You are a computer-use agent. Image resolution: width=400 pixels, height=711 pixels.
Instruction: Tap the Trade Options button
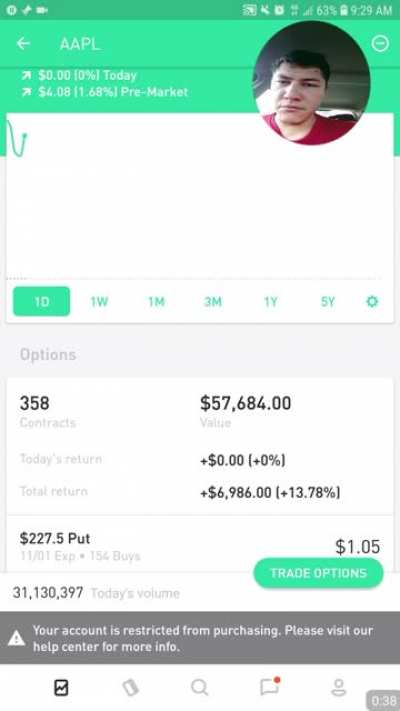coord(318,573)
